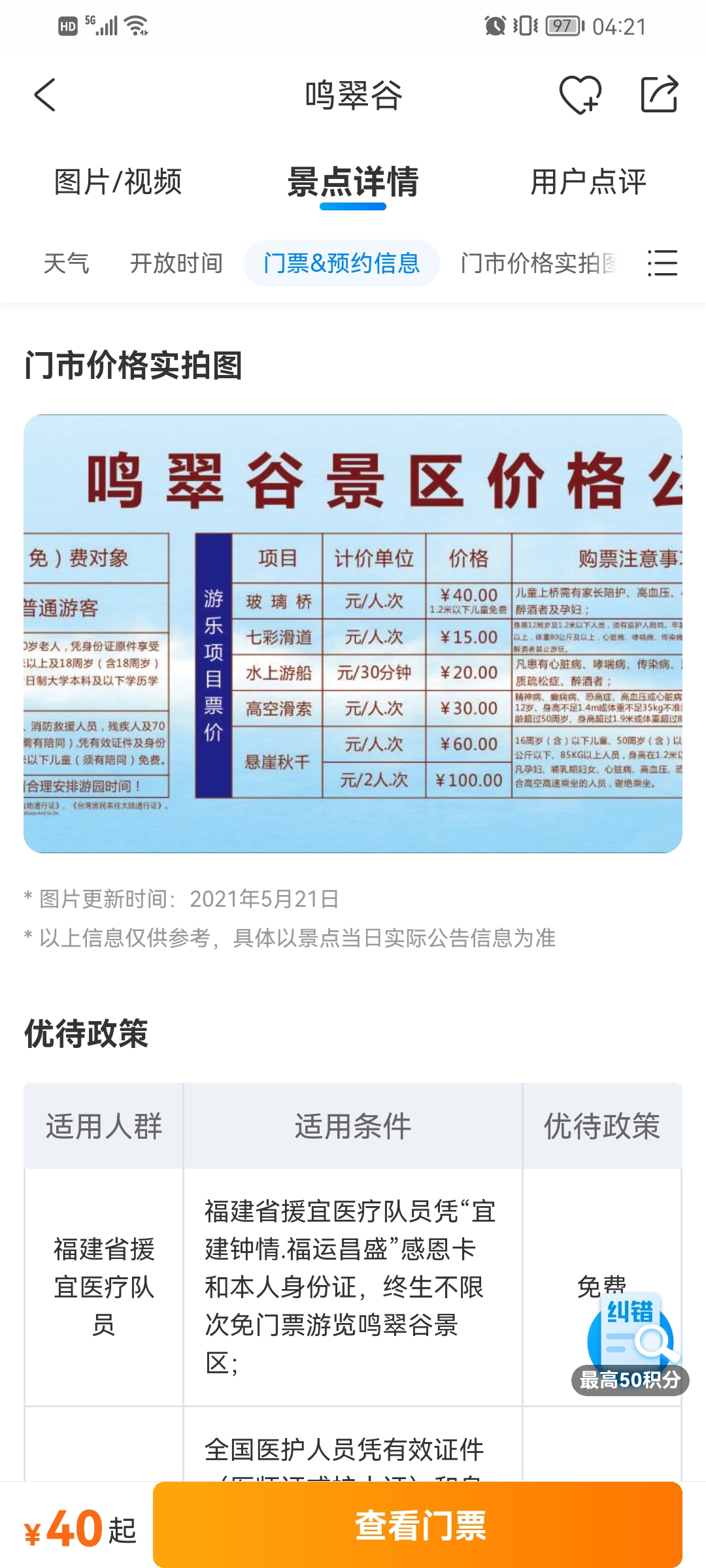Image resolution: width=706 pixels, height=1568 pixels.
Task: Go back using the top-left arrow
Action: click(x=44, y=95)
